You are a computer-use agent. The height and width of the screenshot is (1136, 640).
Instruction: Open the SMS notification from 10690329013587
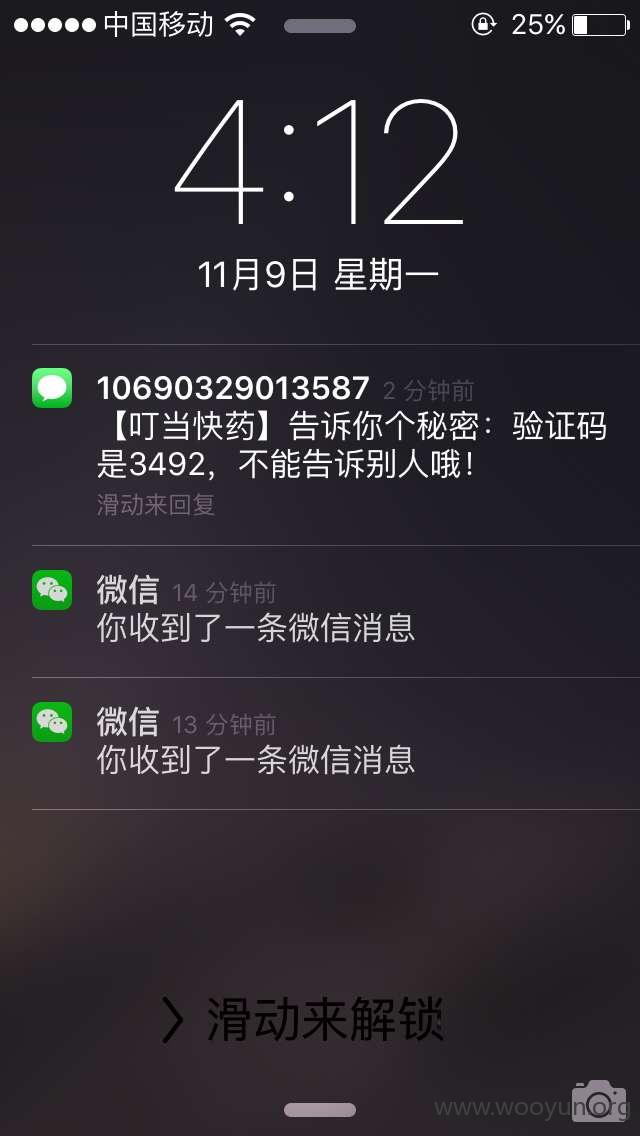[320, 445]
